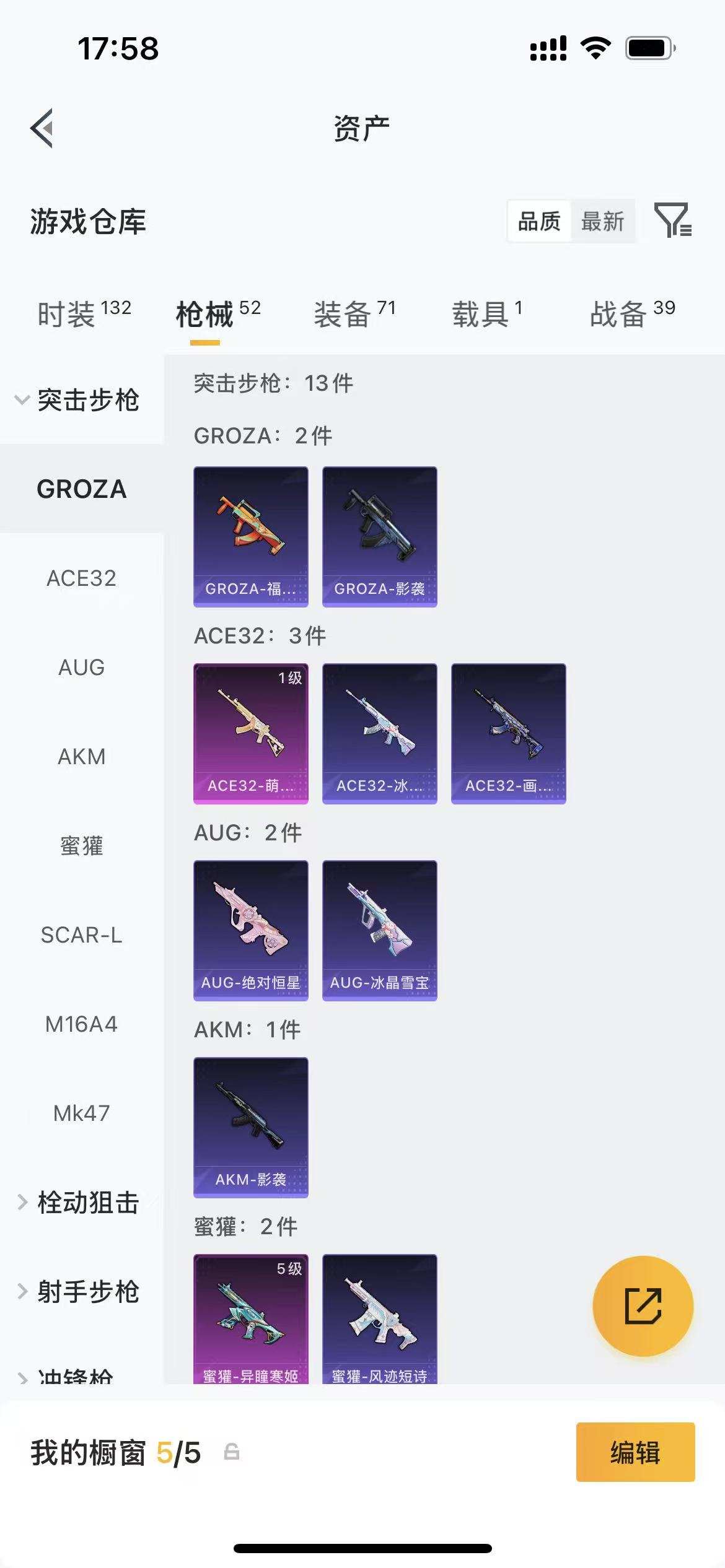Viewport: 725px width, 1568px height.
Task: Open the 载具 tab
Action: 487,313
